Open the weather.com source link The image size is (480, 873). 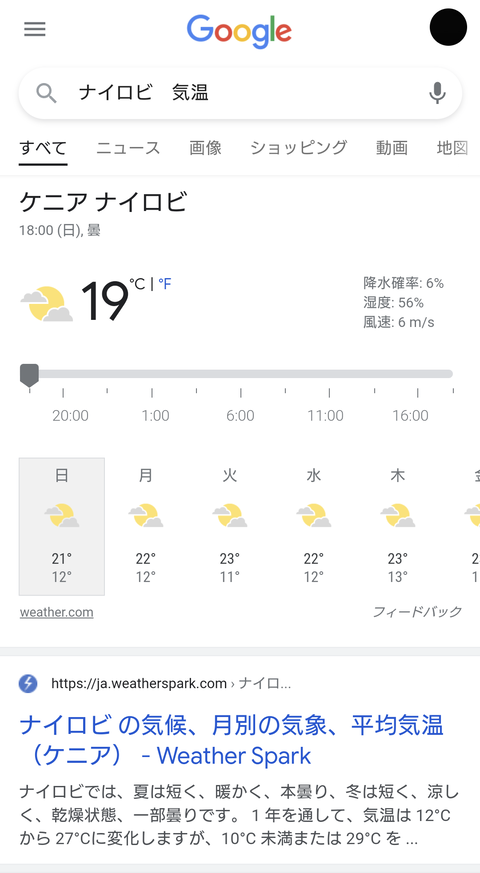coord(56,612)
